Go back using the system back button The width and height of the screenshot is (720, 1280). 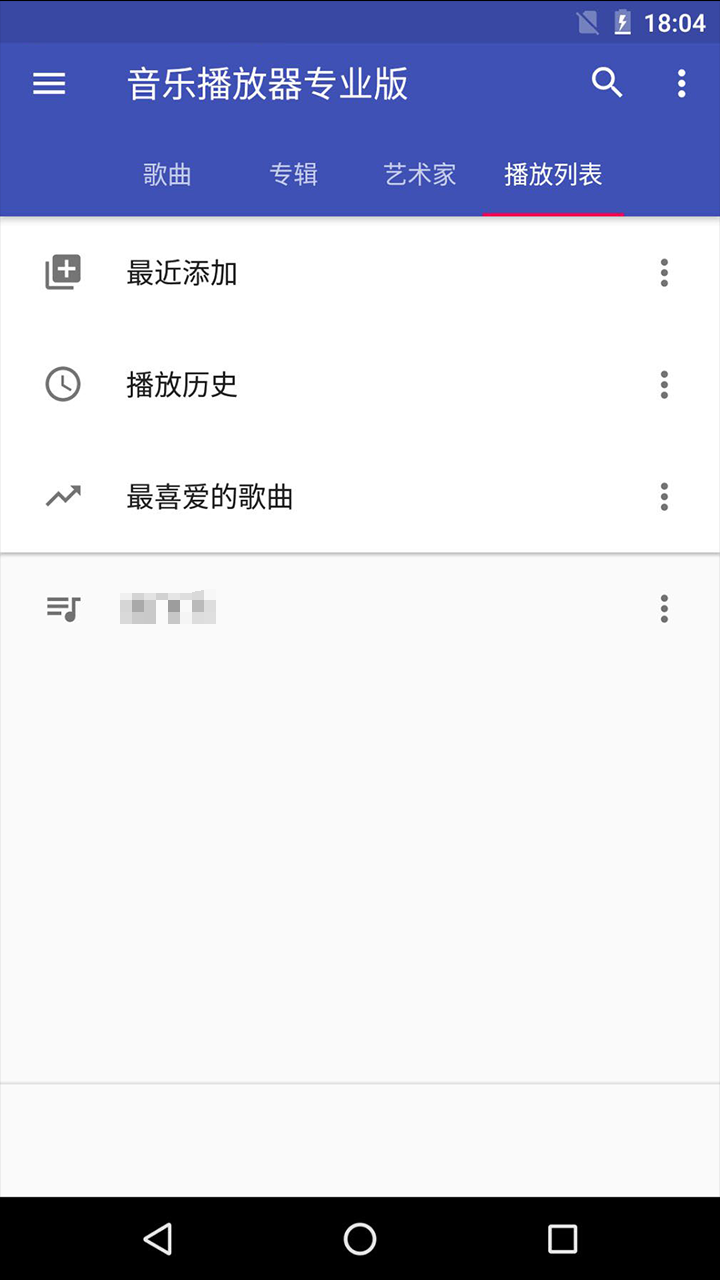(x=157, y=1239)
